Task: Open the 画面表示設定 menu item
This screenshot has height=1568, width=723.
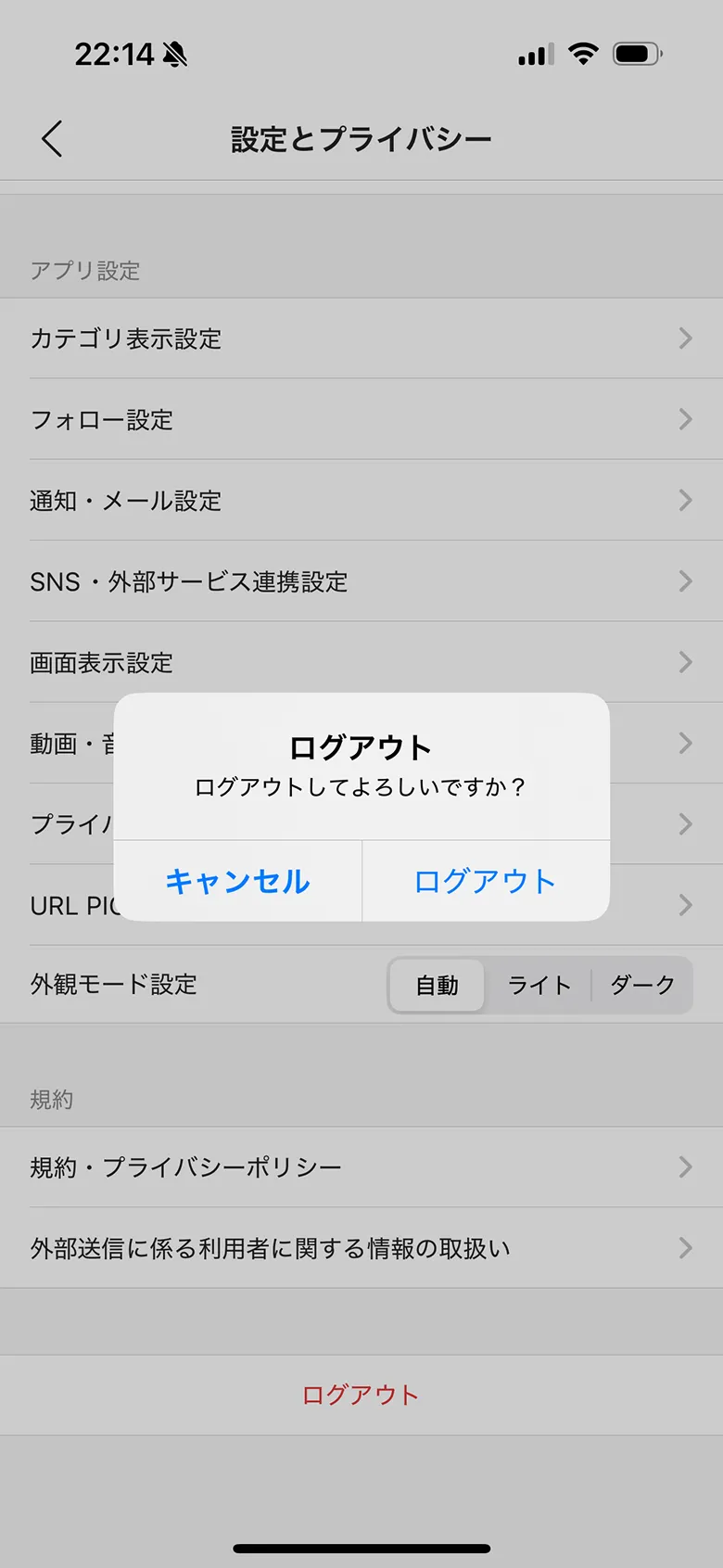Action: click(361, 662)
